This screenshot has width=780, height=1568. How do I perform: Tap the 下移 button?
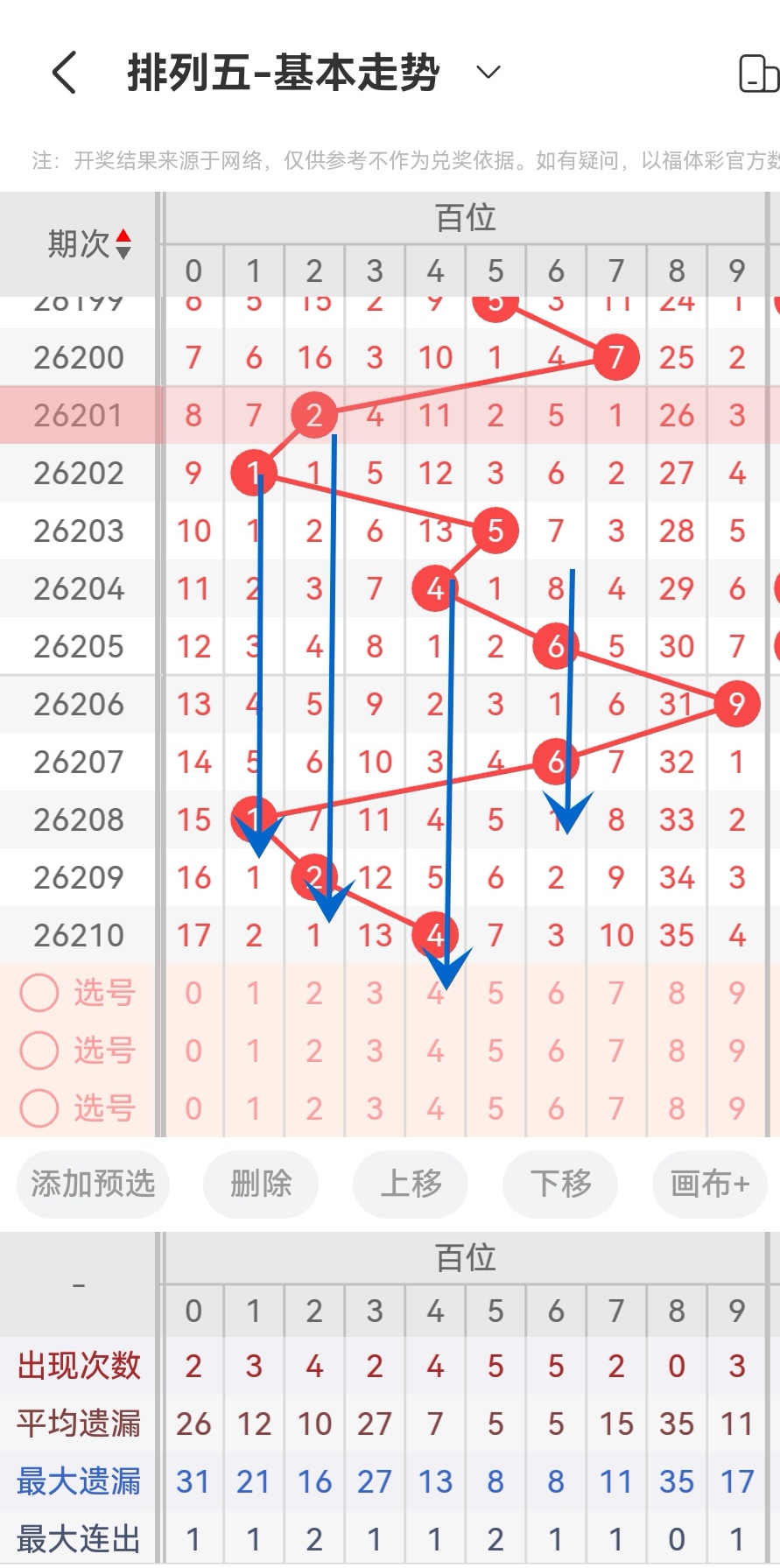560,1184
